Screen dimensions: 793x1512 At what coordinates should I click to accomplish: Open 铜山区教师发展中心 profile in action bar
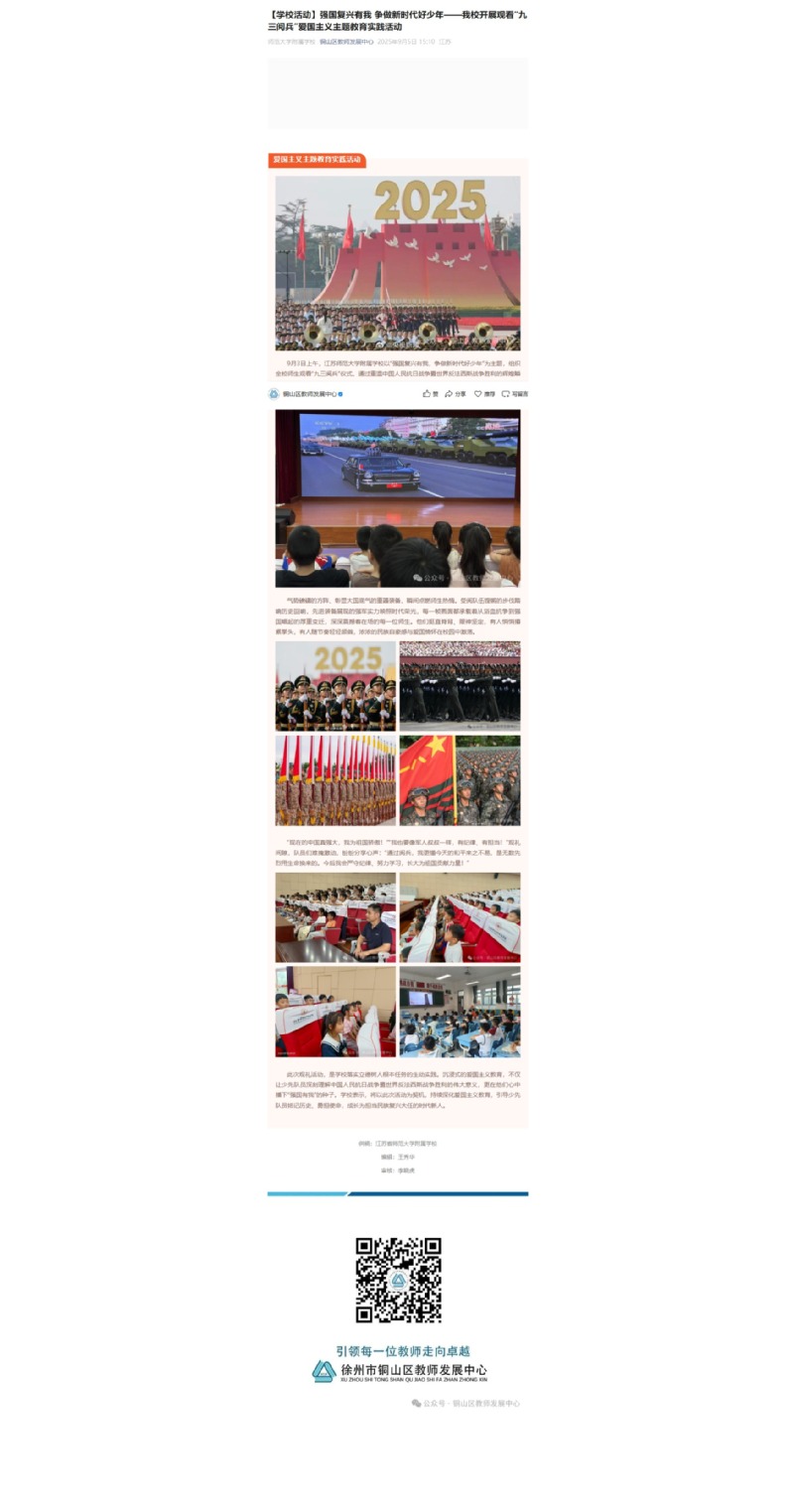308,394
